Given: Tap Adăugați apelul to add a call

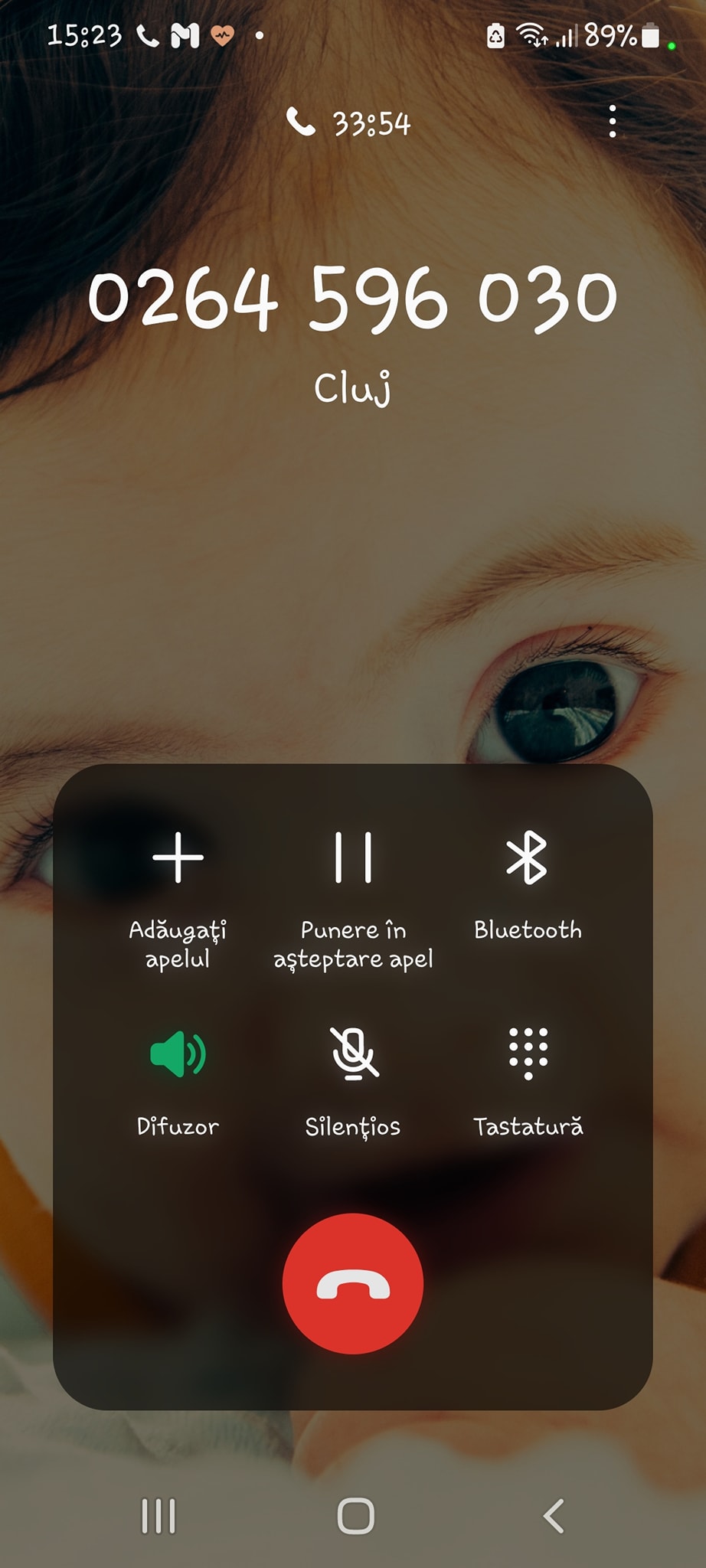Looking at the screenshot, I should point(178,859).
